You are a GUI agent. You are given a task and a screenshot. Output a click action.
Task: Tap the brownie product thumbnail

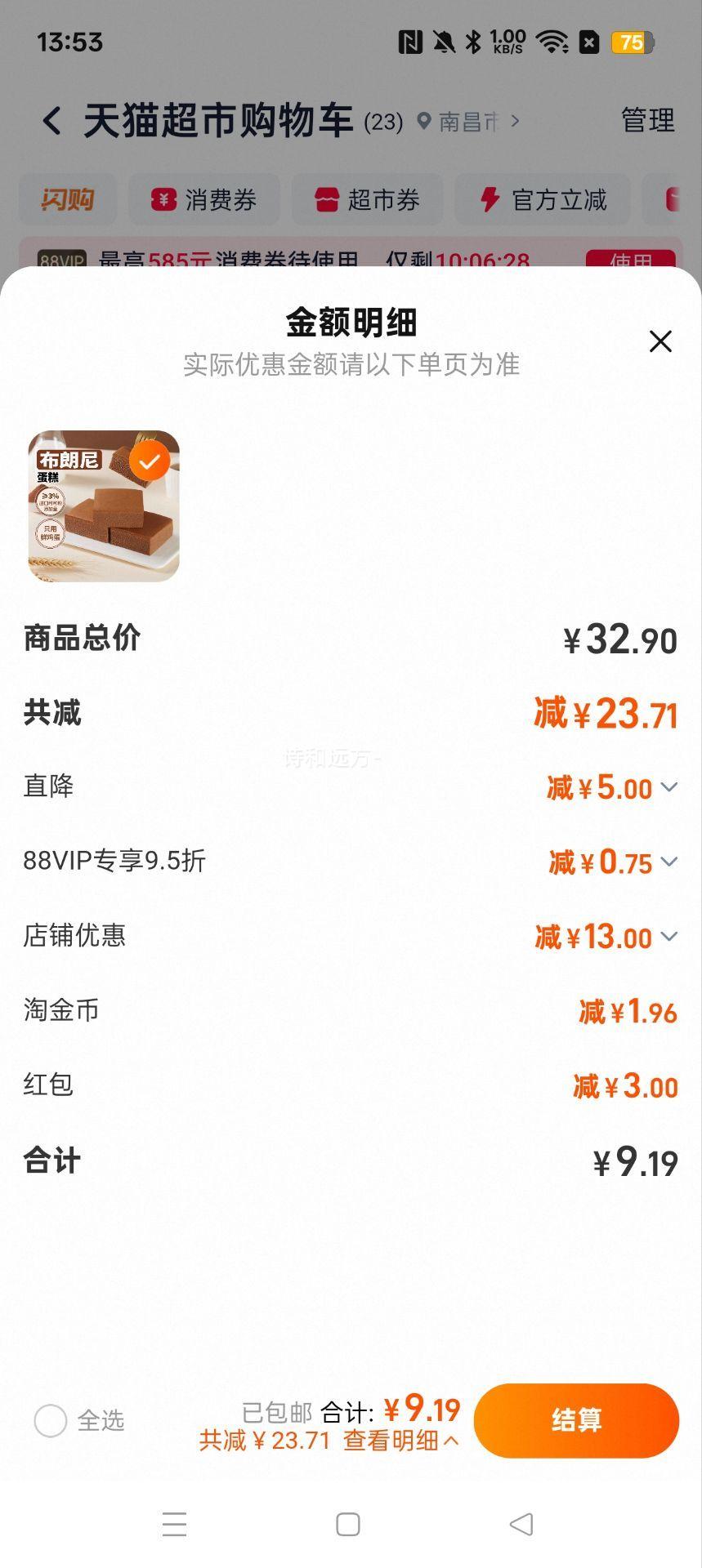[103, 505]
